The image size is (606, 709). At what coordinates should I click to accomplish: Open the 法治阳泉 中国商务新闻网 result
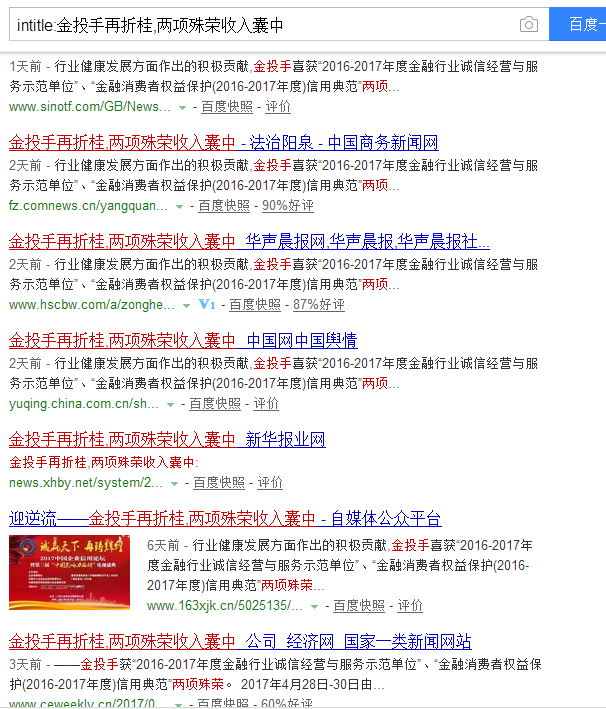[223, 143]
